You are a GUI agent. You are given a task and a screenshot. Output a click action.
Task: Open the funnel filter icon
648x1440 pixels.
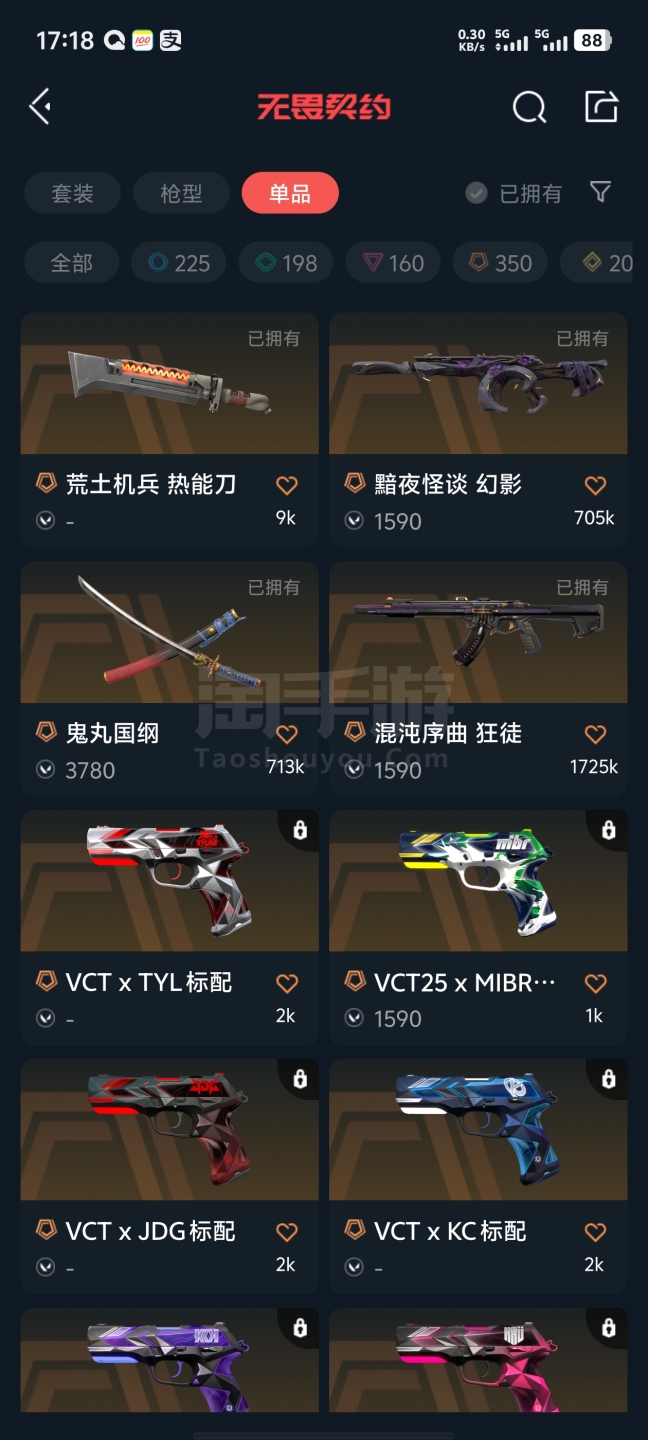(x=600, y=192)
